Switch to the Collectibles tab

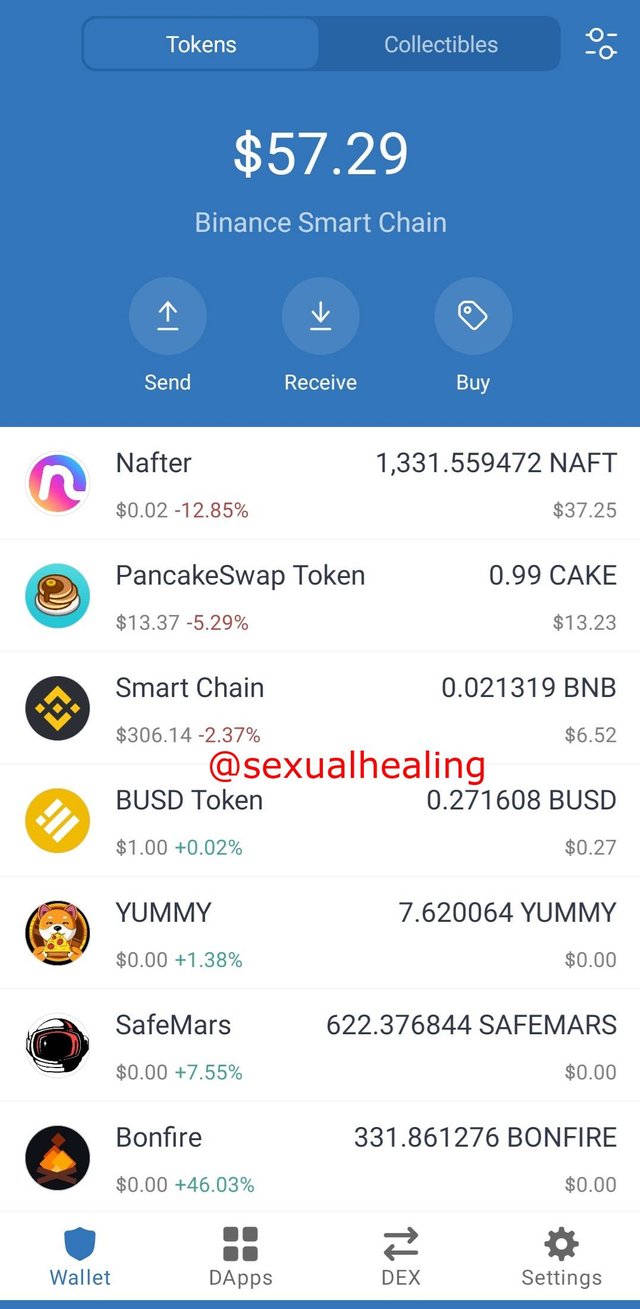click(x=440, y=44)
